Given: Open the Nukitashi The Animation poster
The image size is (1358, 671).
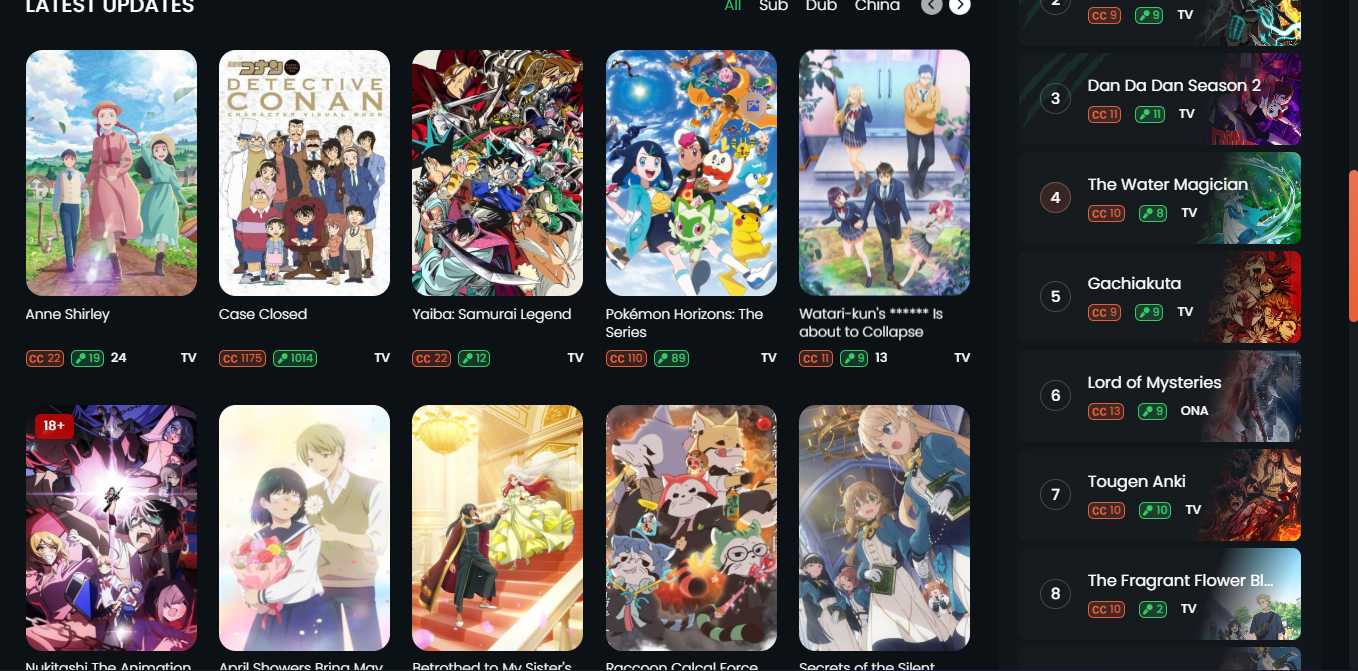Looking at the screenshot, I should pyautogui.click(x=111, y=528).
